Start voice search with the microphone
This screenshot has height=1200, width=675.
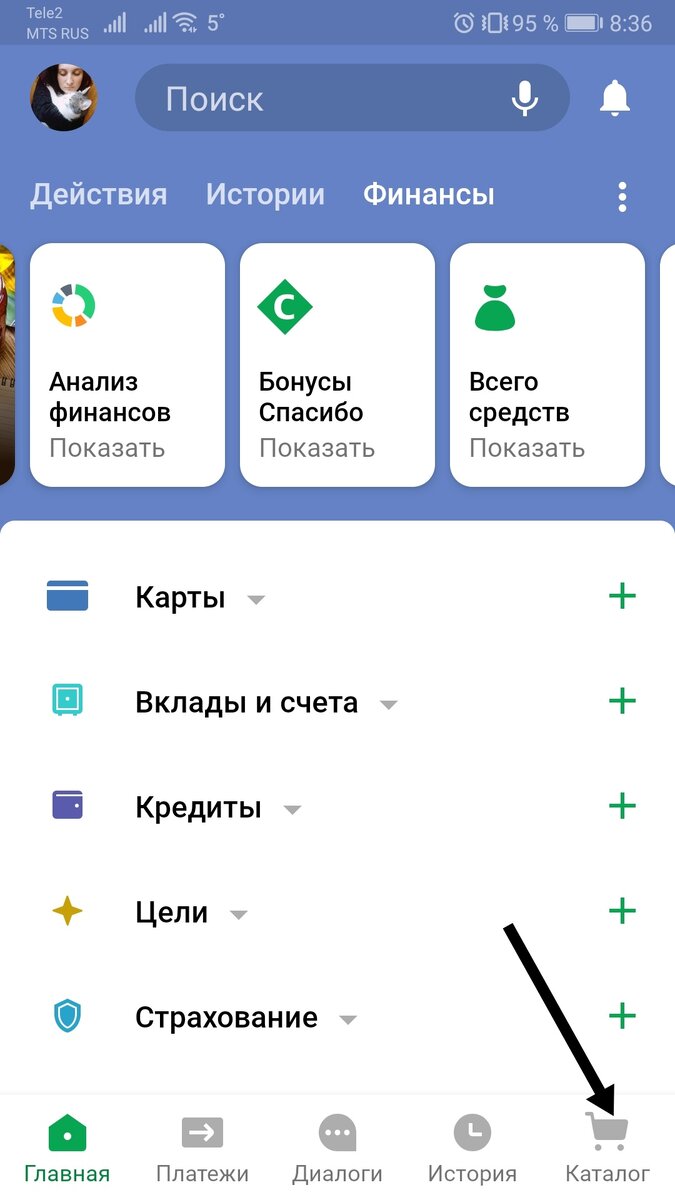[525, 98]
